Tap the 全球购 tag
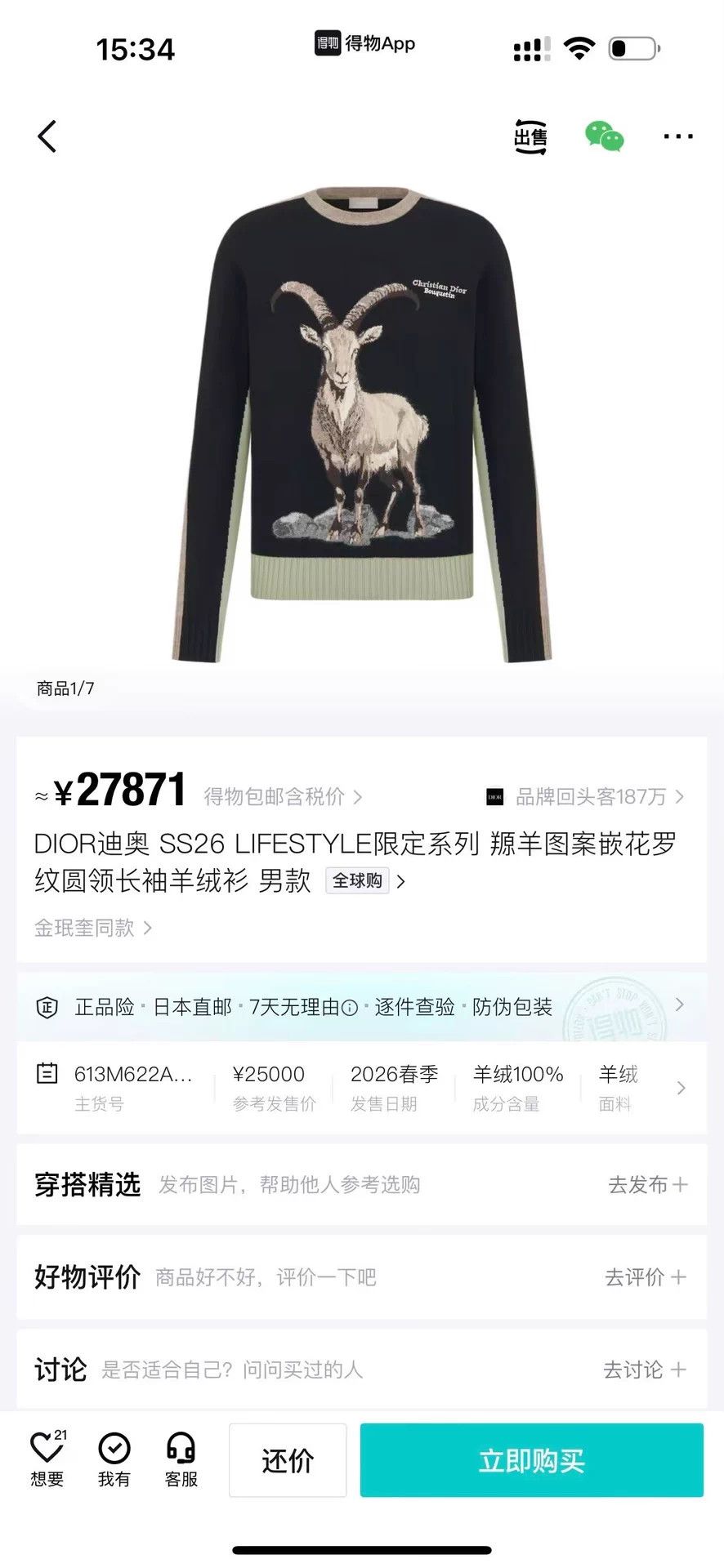The image size is (724, 1568). 357,880
